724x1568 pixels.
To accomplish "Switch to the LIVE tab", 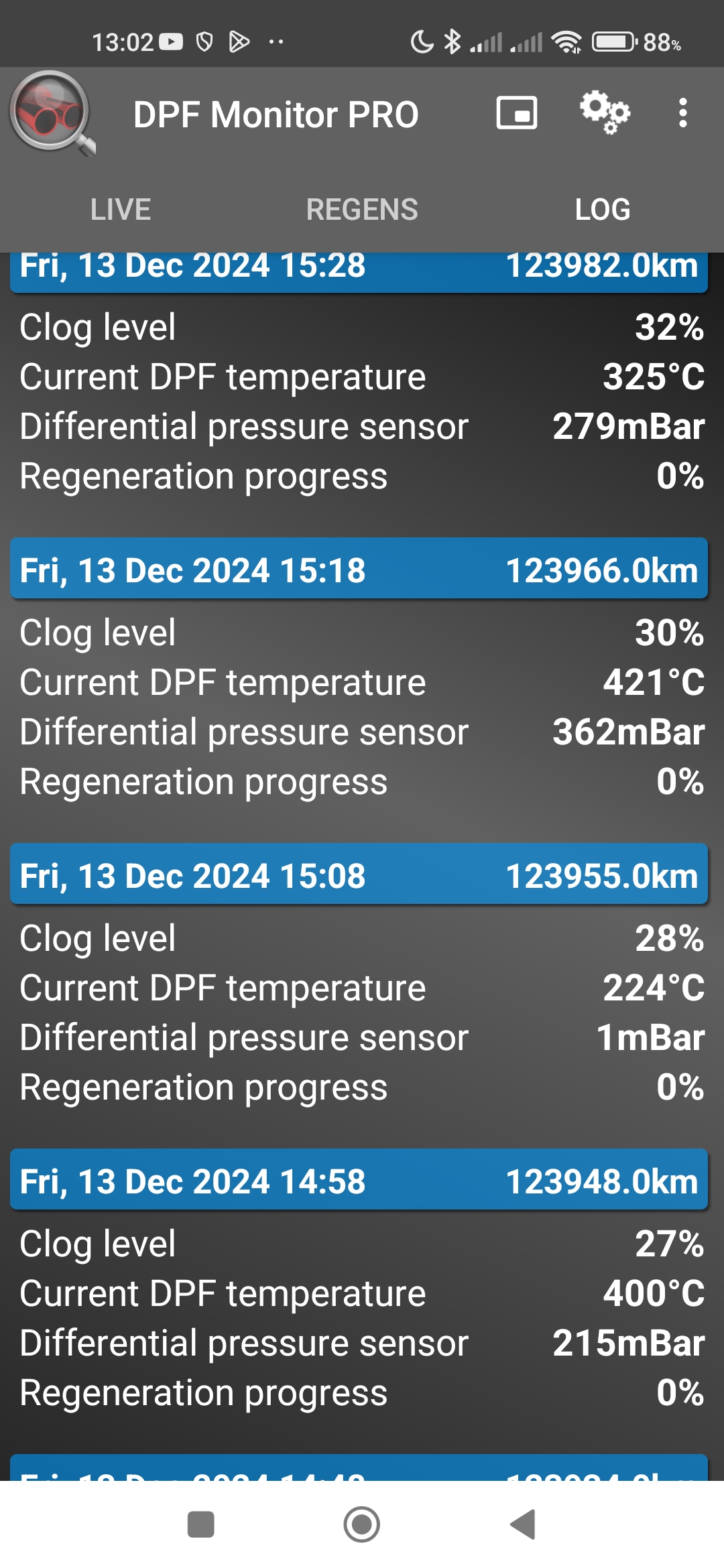I will click(x=121, y=210).
